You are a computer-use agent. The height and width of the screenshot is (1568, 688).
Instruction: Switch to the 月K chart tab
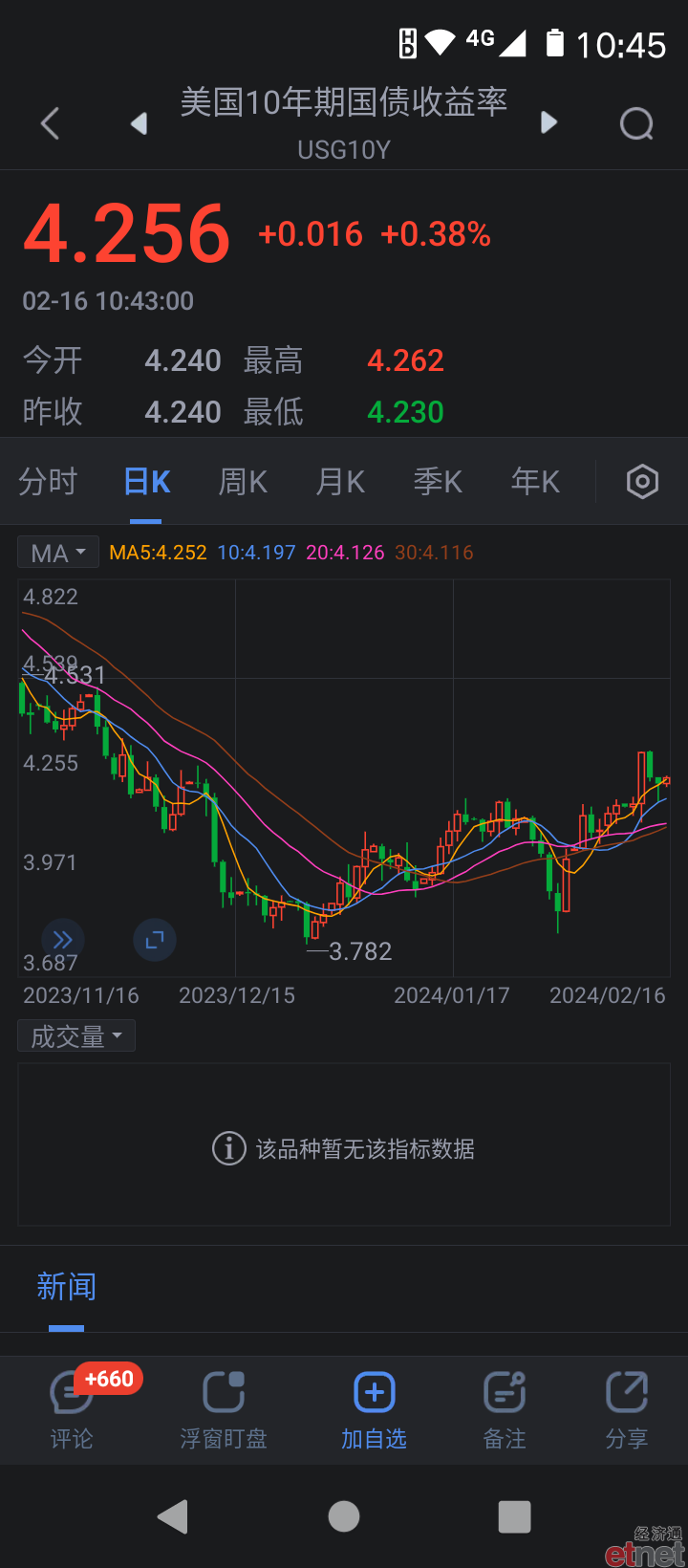pos(340,482)
